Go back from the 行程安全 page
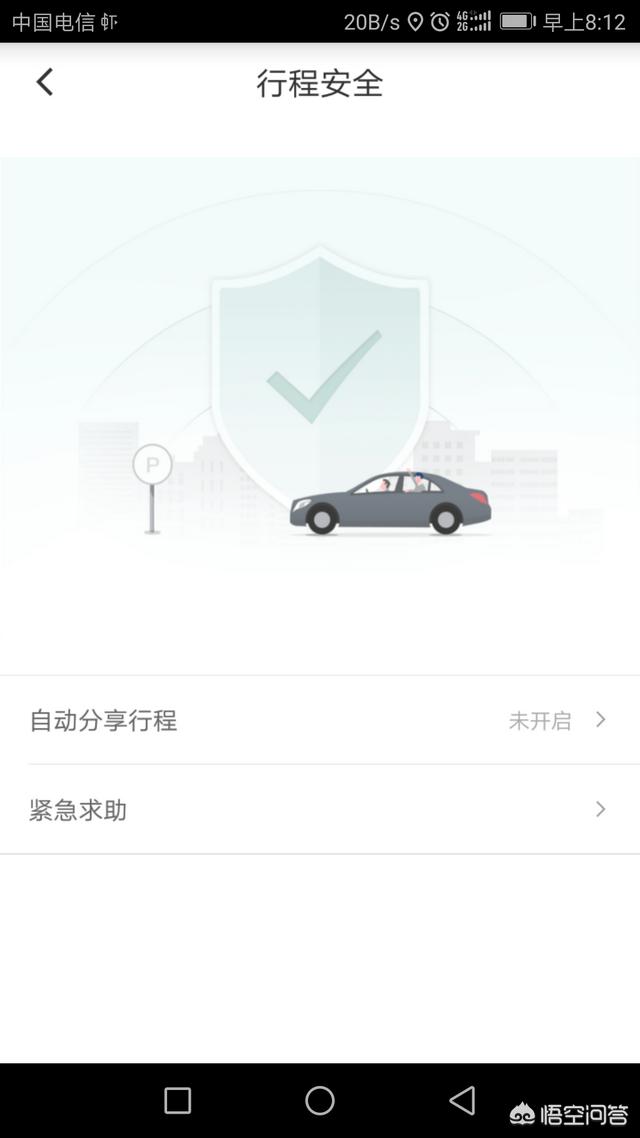 tap(45, 82)
